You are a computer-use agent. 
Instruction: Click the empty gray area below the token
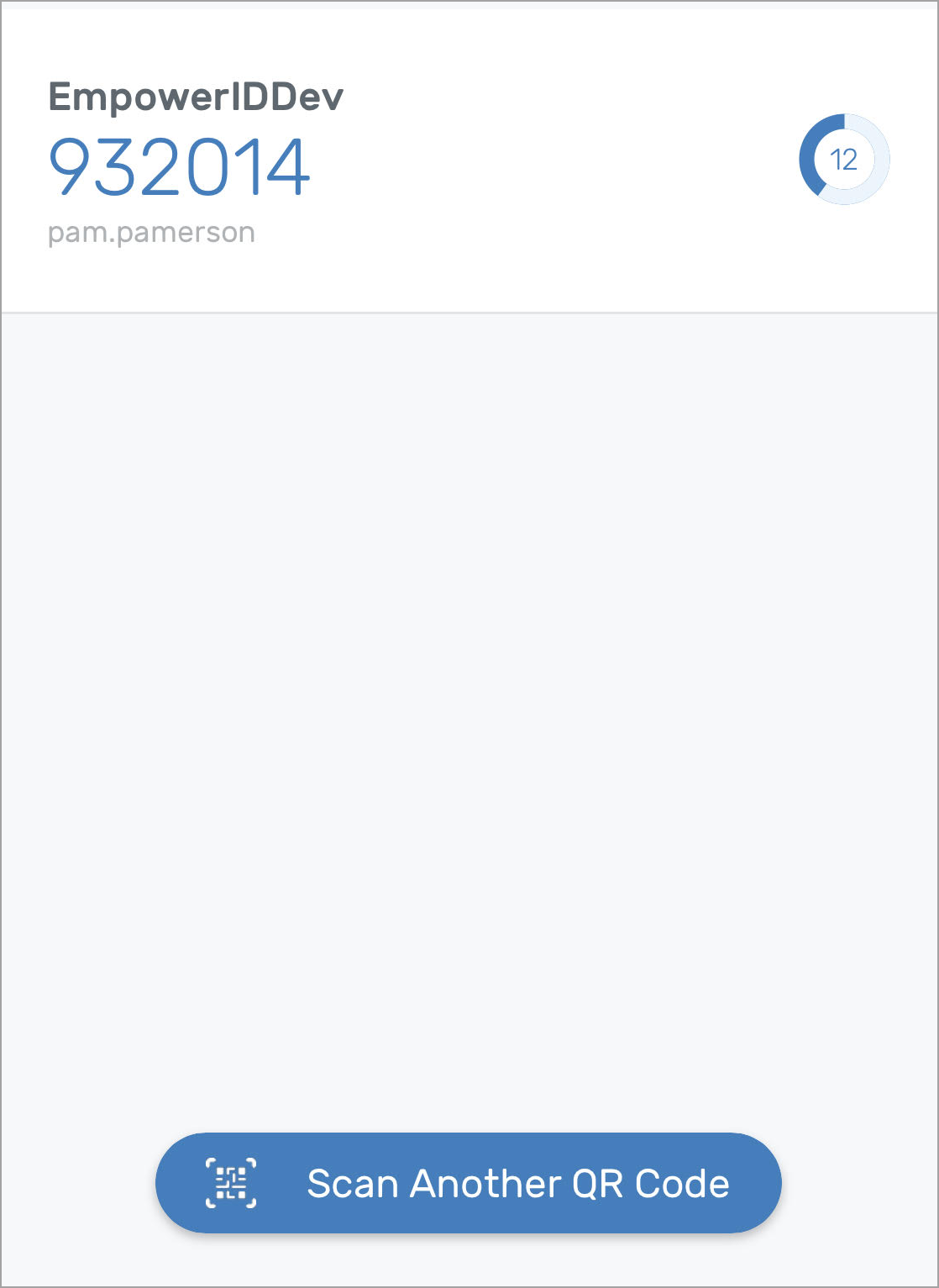(x=469, y=714)
